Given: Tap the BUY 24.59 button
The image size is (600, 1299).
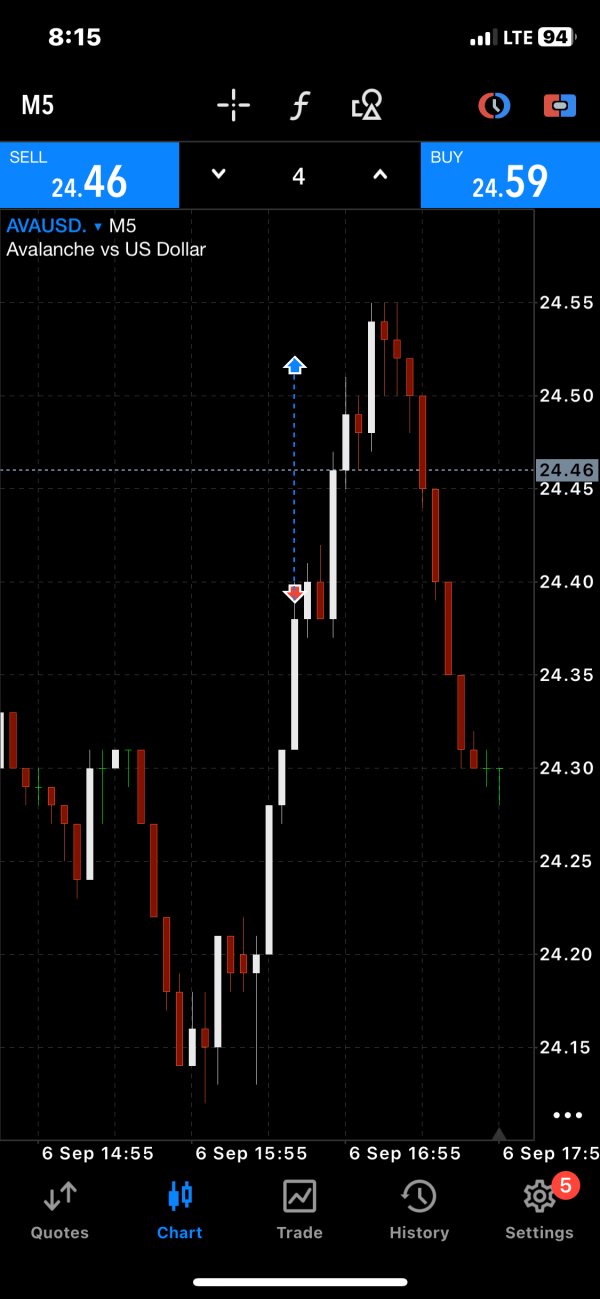Looking at the screenshot, I should pyautogui.click(x=510, y=175).
